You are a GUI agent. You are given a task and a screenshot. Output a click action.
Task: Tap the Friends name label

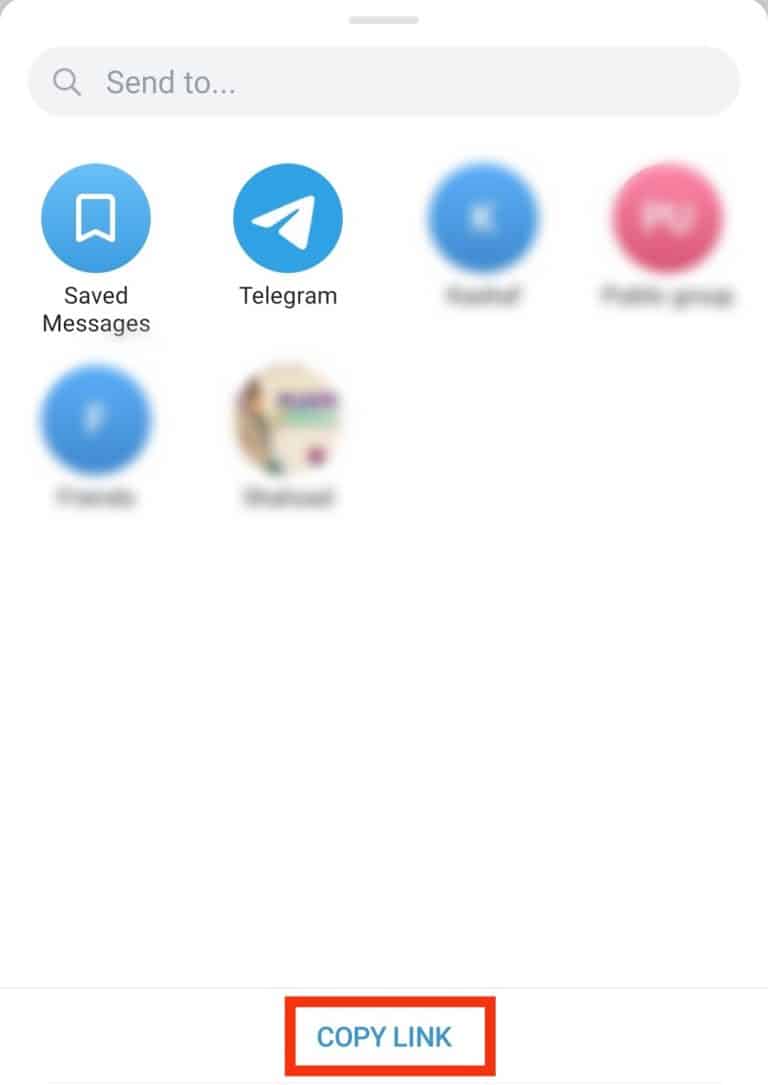[96, 497]
